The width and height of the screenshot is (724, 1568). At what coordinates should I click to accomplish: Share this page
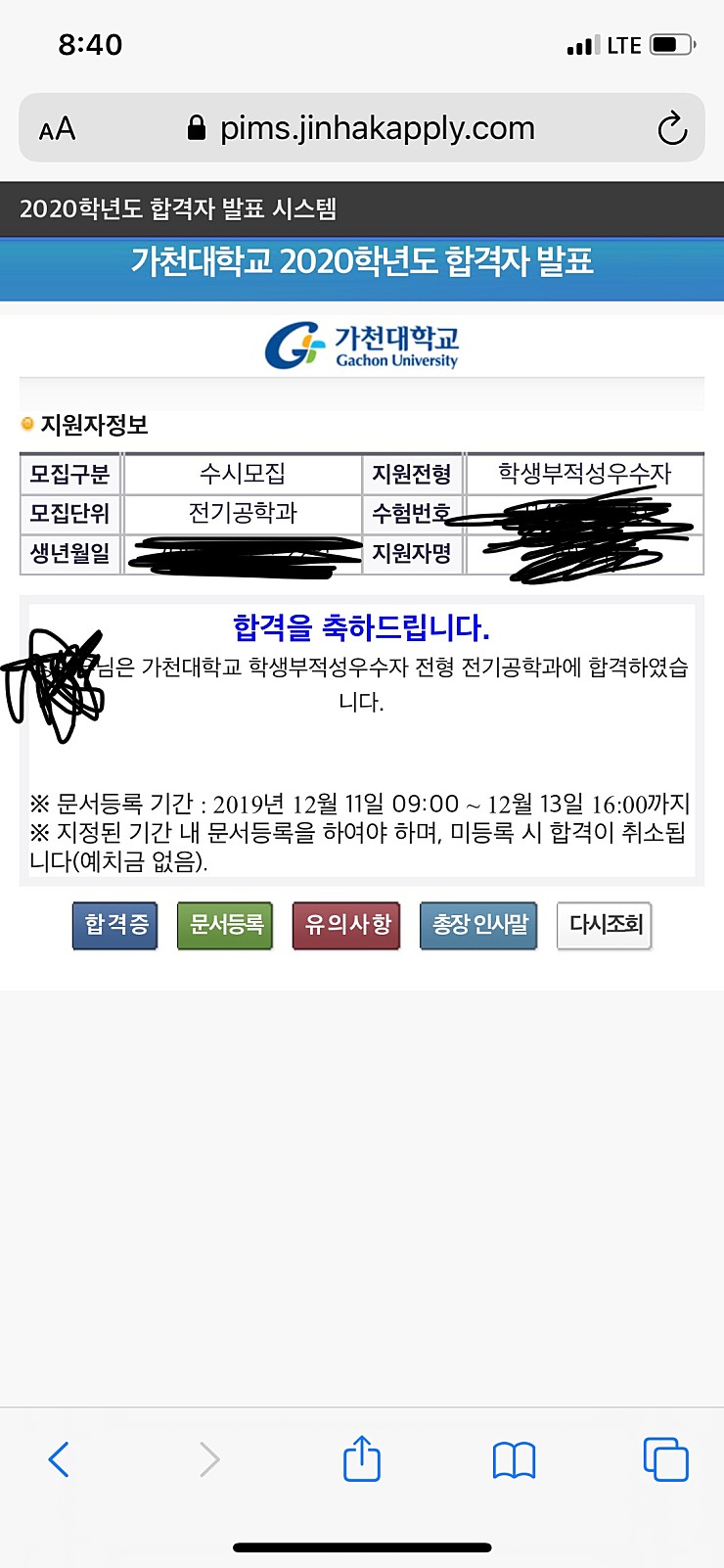pos(362,1458)
